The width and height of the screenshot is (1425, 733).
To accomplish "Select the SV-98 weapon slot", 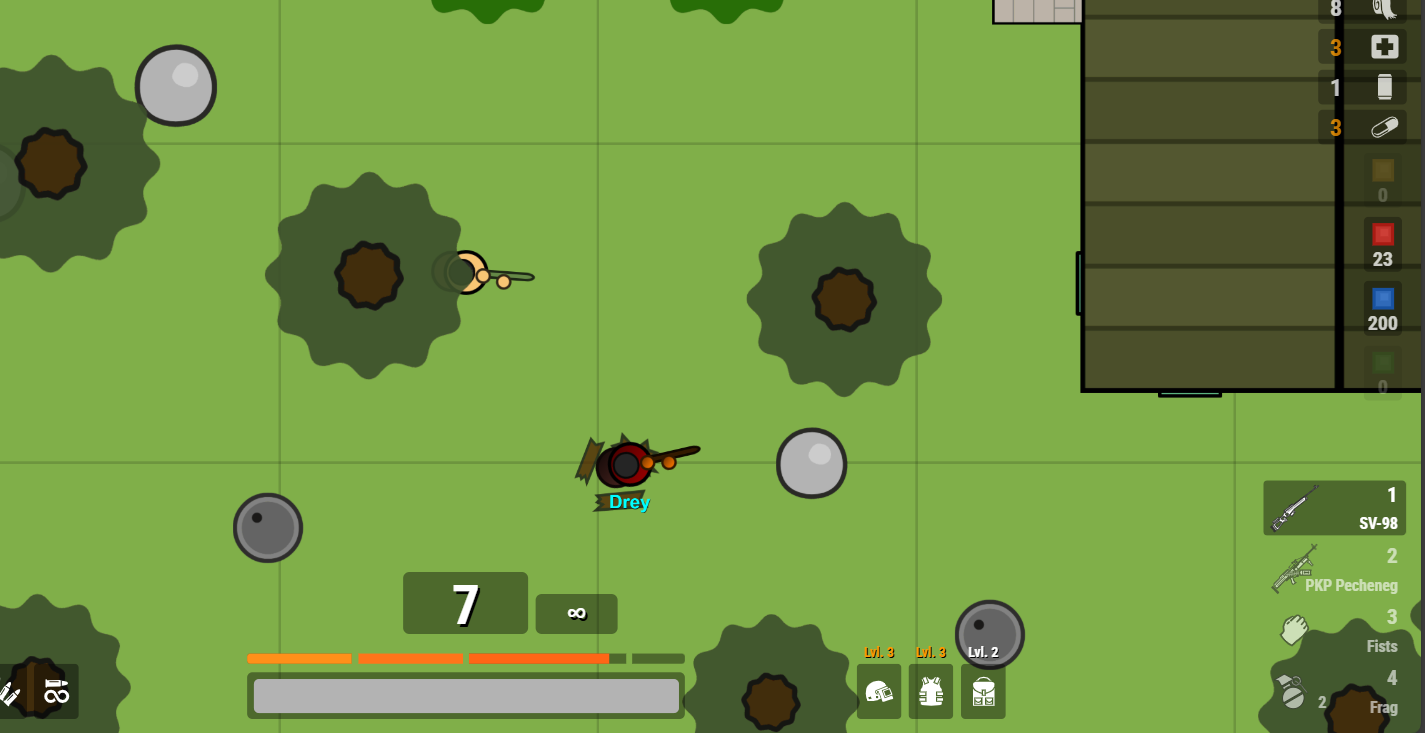I will pyautogui.click(x=1334, y=508).
